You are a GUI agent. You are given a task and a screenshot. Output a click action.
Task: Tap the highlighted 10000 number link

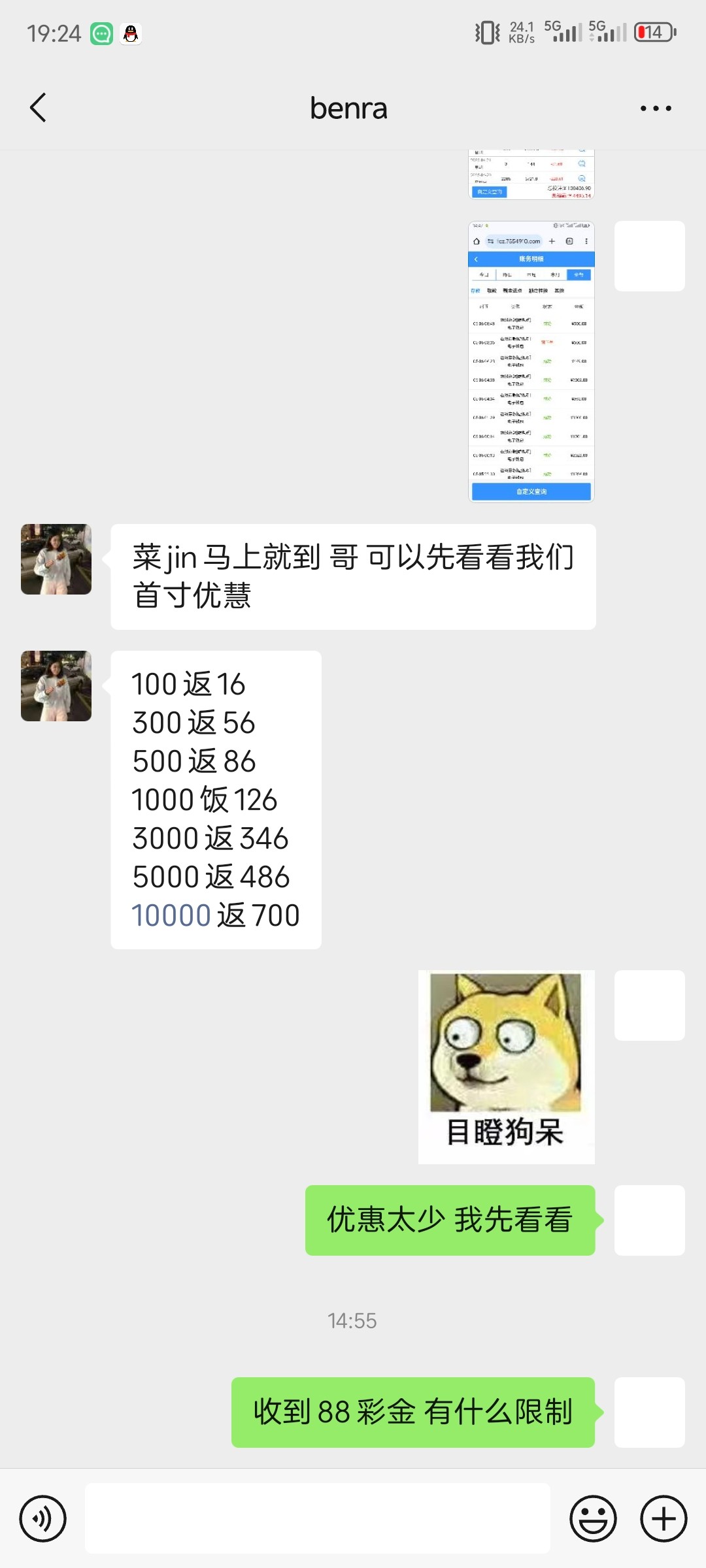(x=171, y=915)
